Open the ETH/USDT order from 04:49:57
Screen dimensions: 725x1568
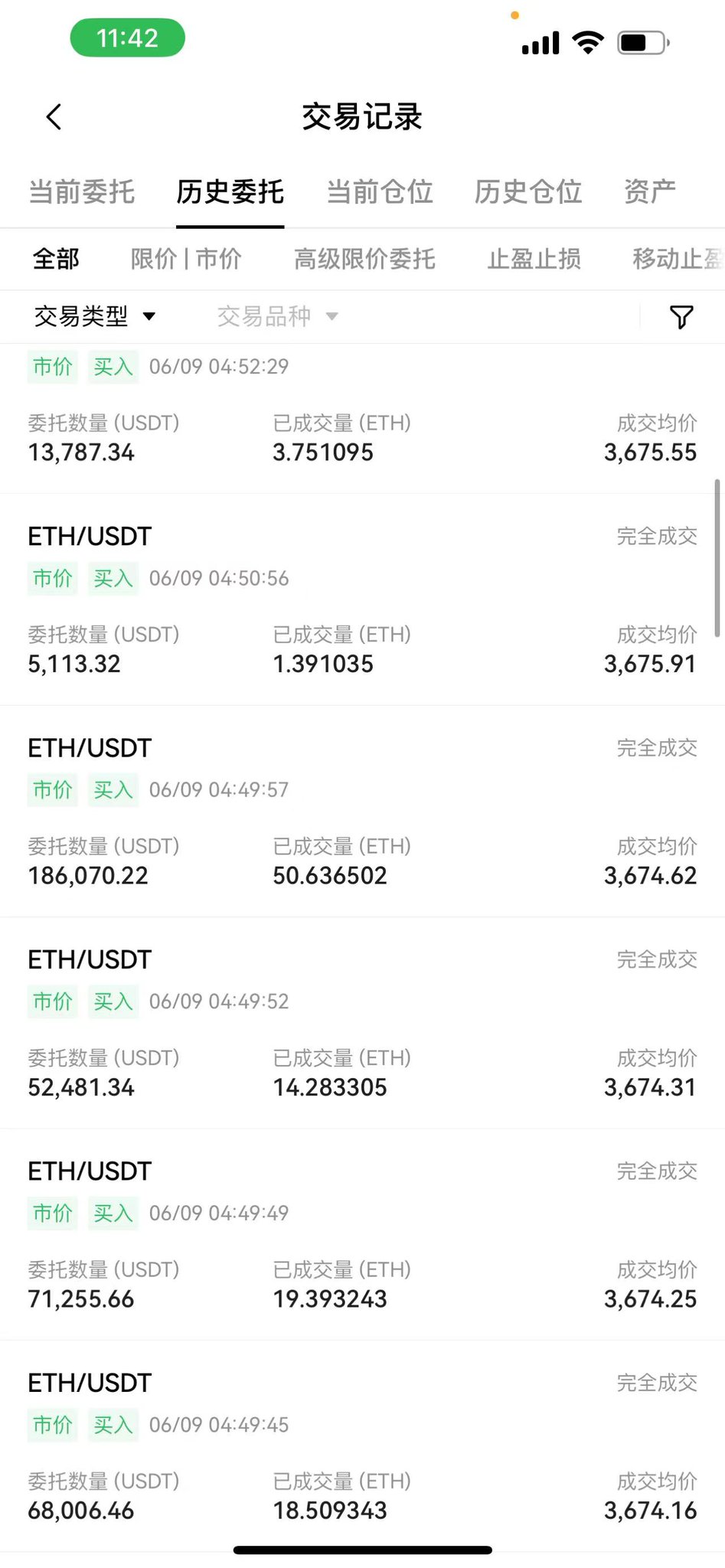pyautogui.click(x=361, y=812)
